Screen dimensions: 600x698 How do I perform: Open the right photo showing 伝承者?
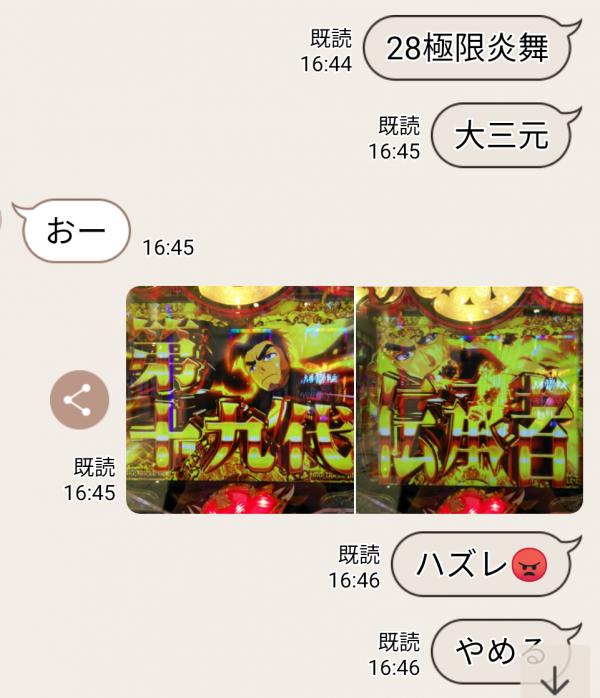point(469,400)
